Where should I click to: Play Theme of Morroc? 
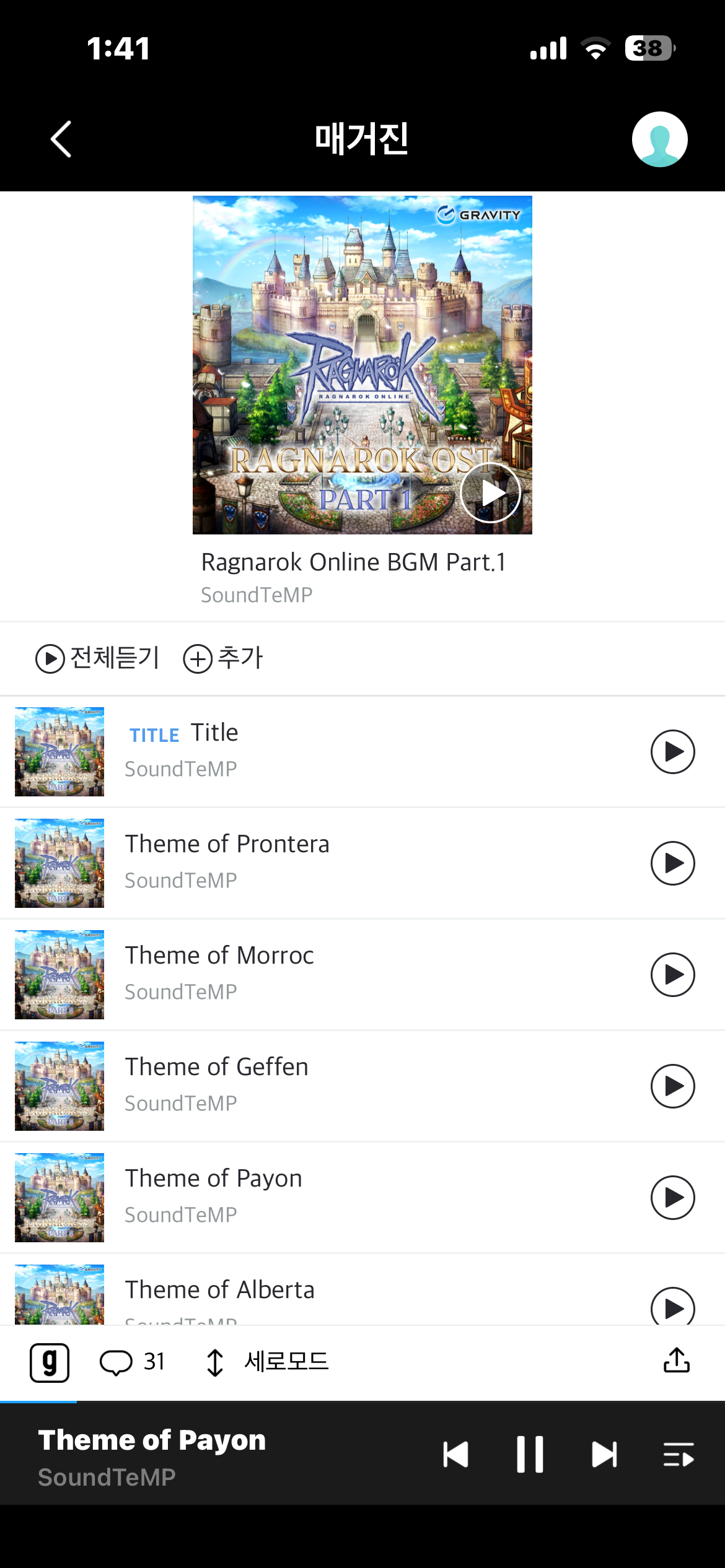coord(672,975)
